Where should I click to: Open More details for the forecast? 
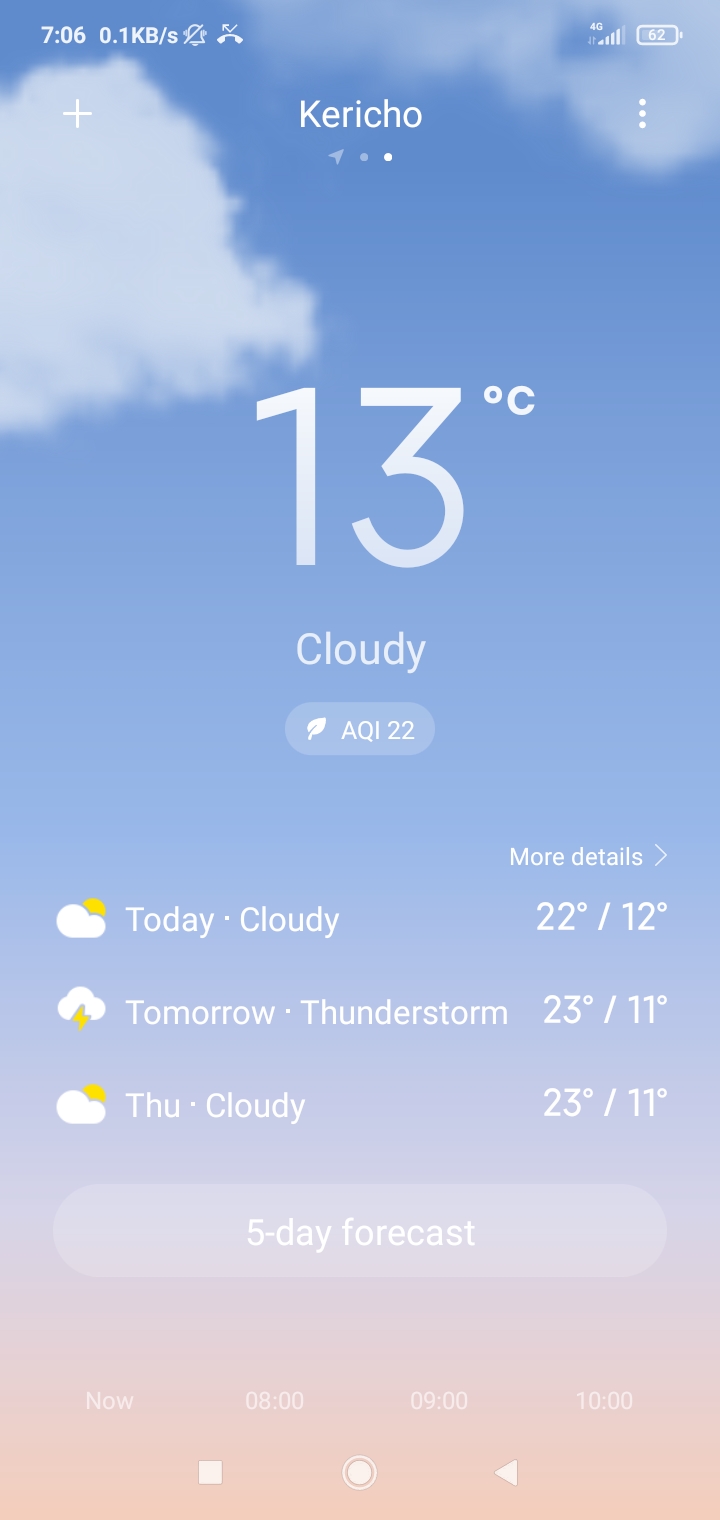tap(588, 857)
